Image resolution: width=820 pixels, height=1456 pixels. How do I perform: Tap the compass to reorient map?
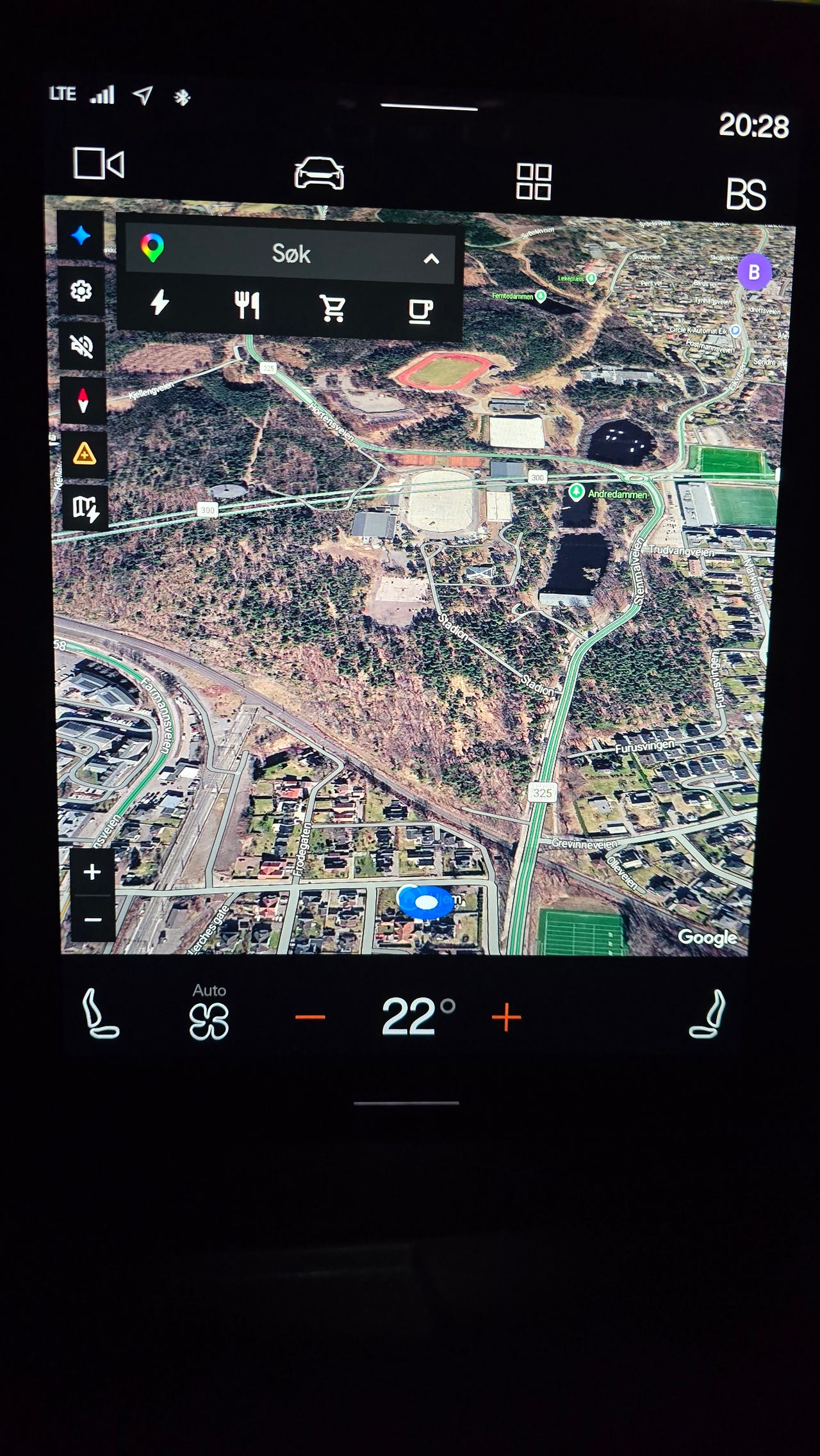click(83, 400)
